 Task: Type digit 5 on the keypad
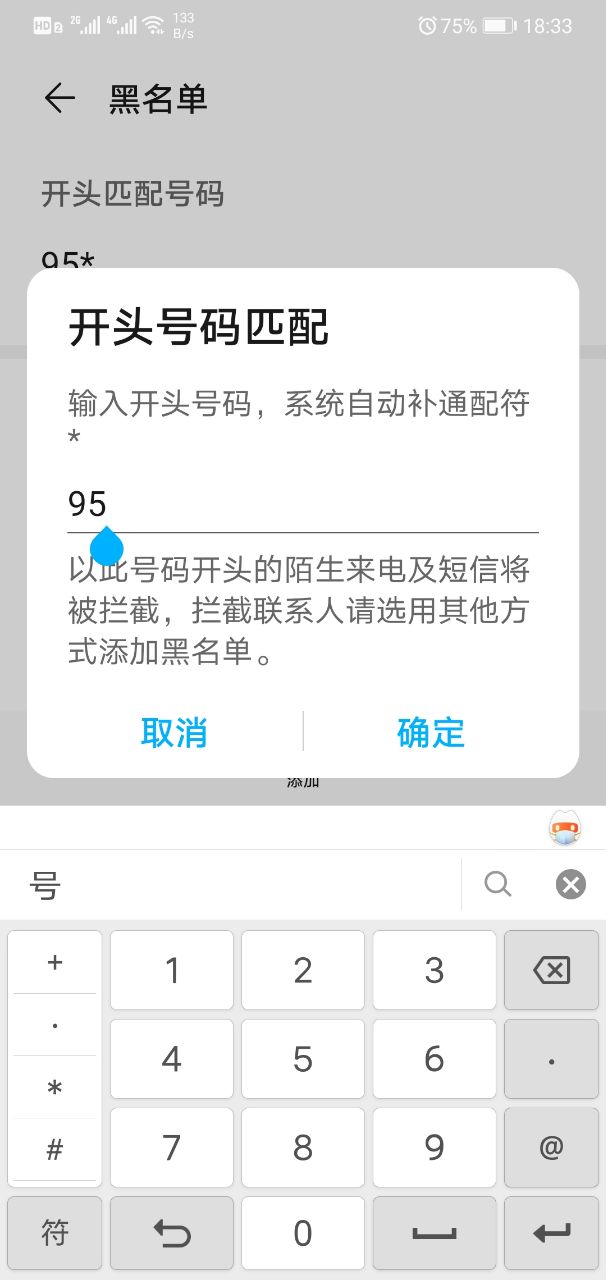(303, 1059)
